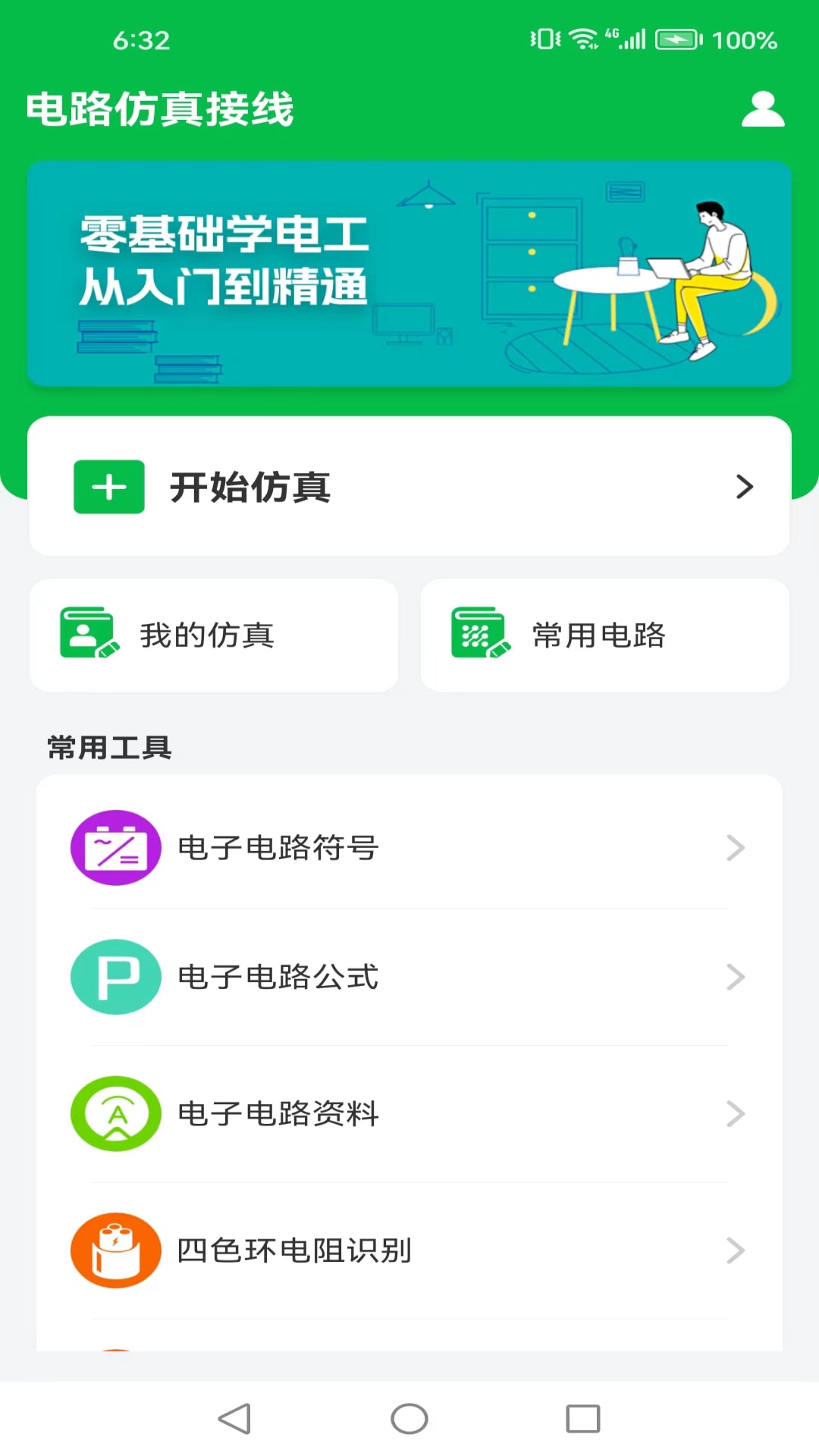
Task: Open the user profile icon
Action: pyautogui.click(x=762, y=109)
